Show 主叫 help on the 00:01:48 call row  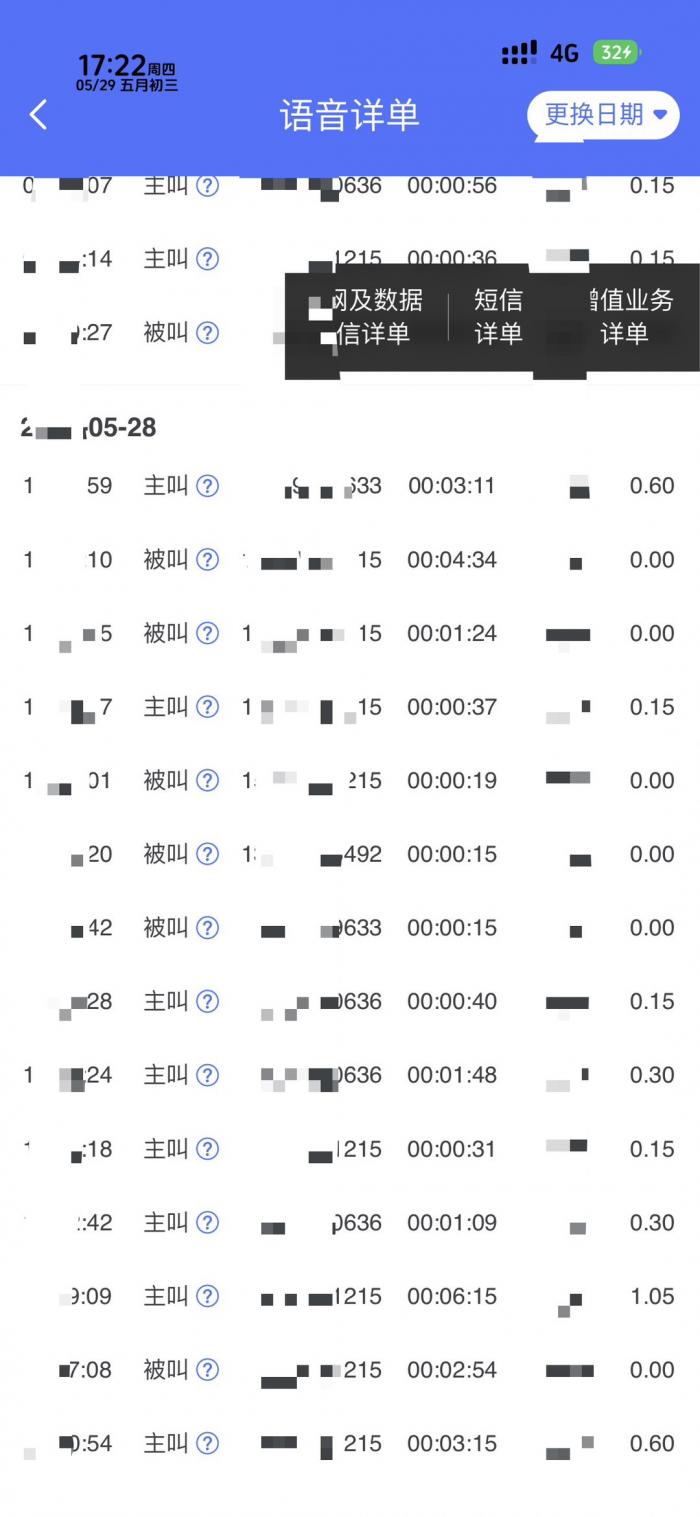click(x=207, y=1076)
